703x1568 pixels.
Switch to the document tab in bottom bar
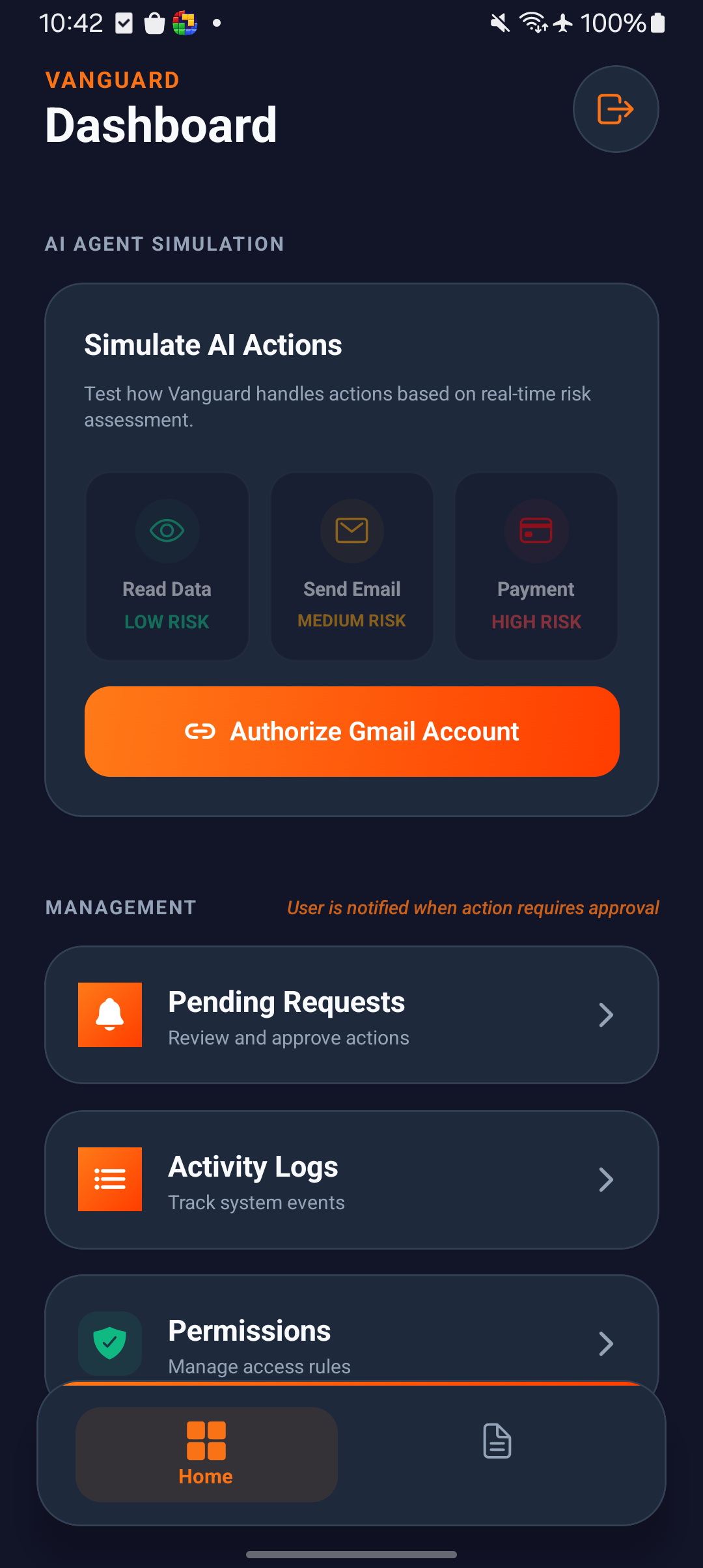(x=497, y=1441)
